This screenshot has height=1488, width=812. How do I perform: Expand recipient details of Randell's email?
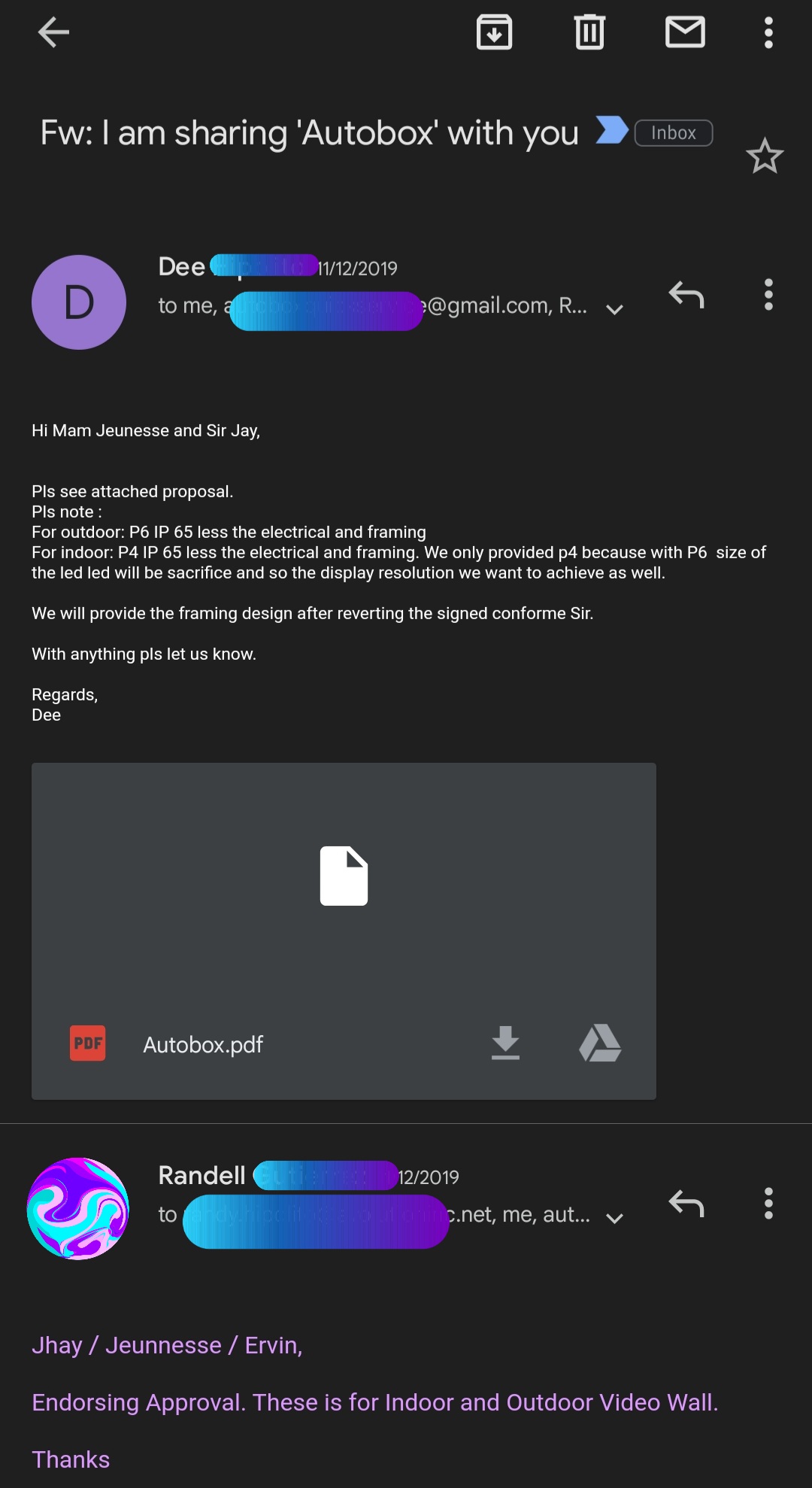(614, 1218)
